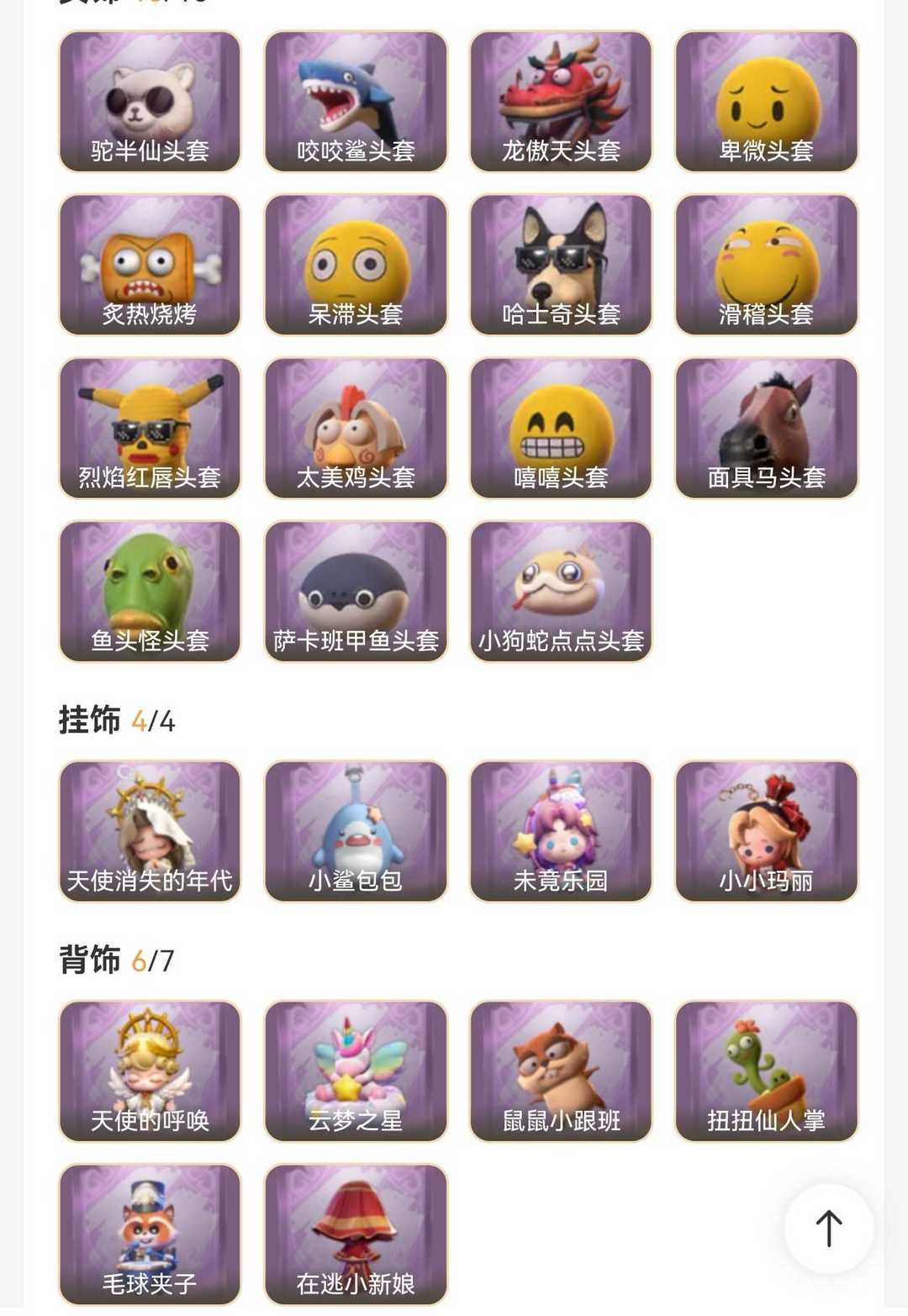View the 萨卡班甲鱼头套 tile
Image resolution: width=908 pixels, height=1316 pixels.
point(356,592)
